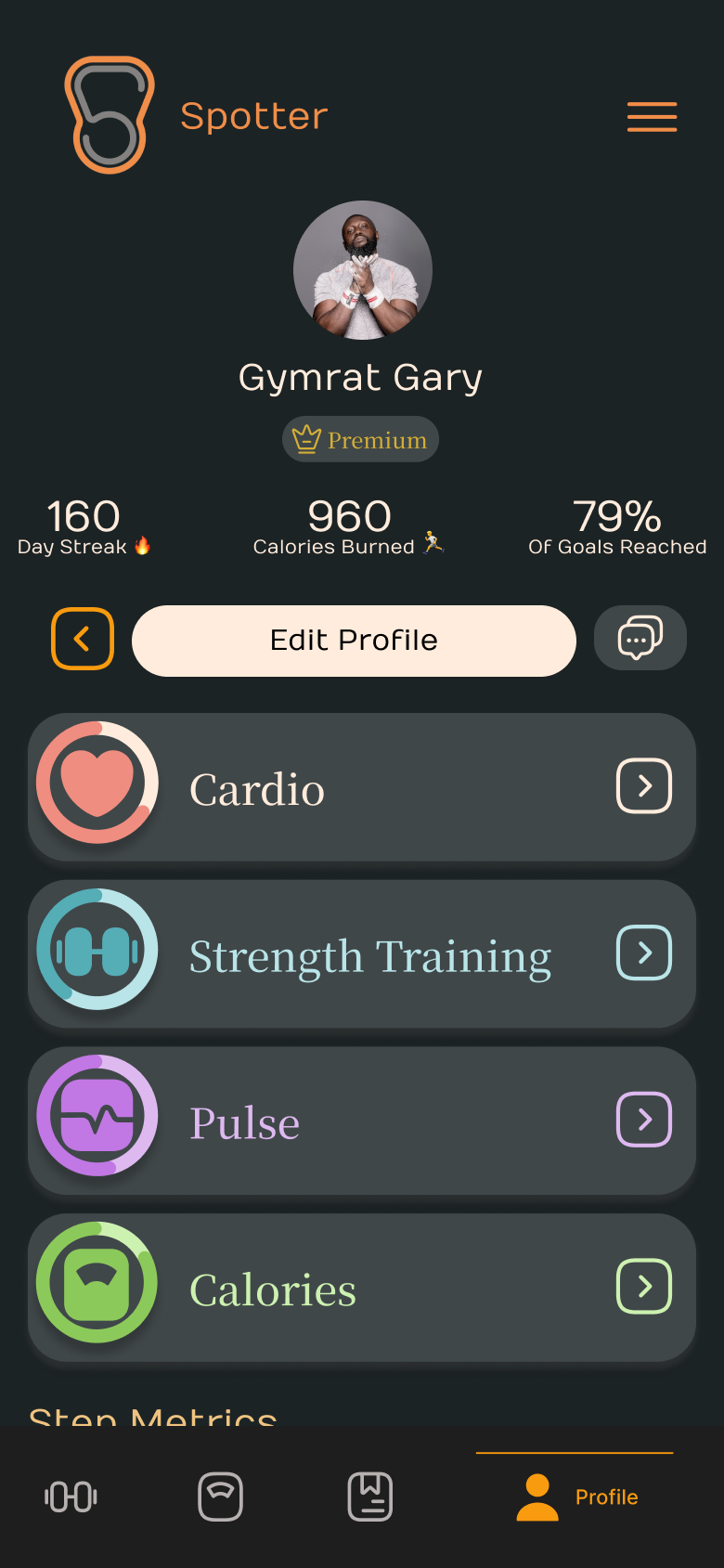
Task: Switch to the scale tab
Action: click(221, 1497)
